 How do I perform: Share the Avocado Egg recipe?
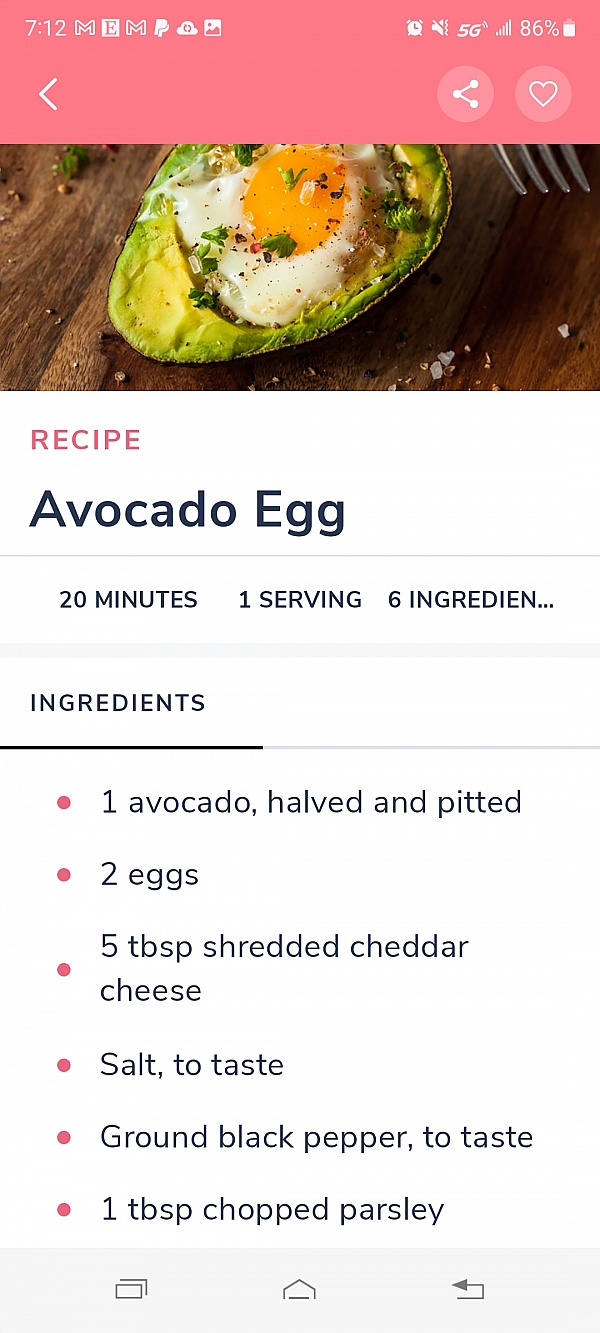(465, 95)
